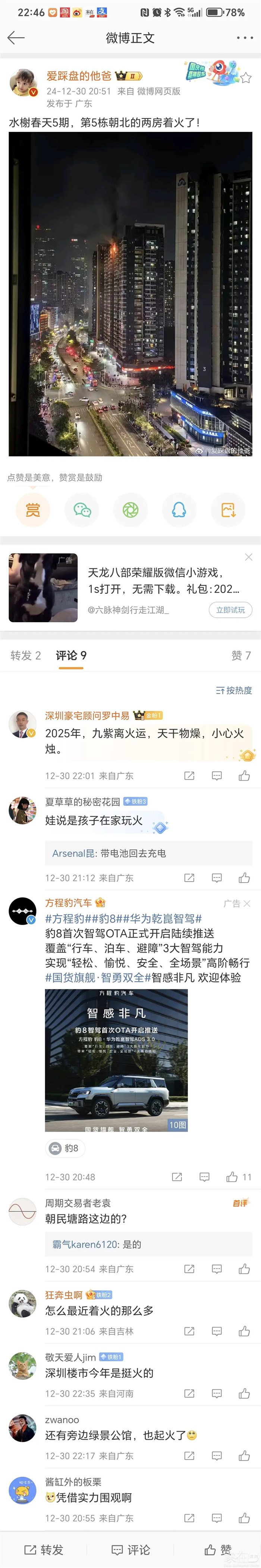Favorite this post with the star icon

tap(246, 77)
